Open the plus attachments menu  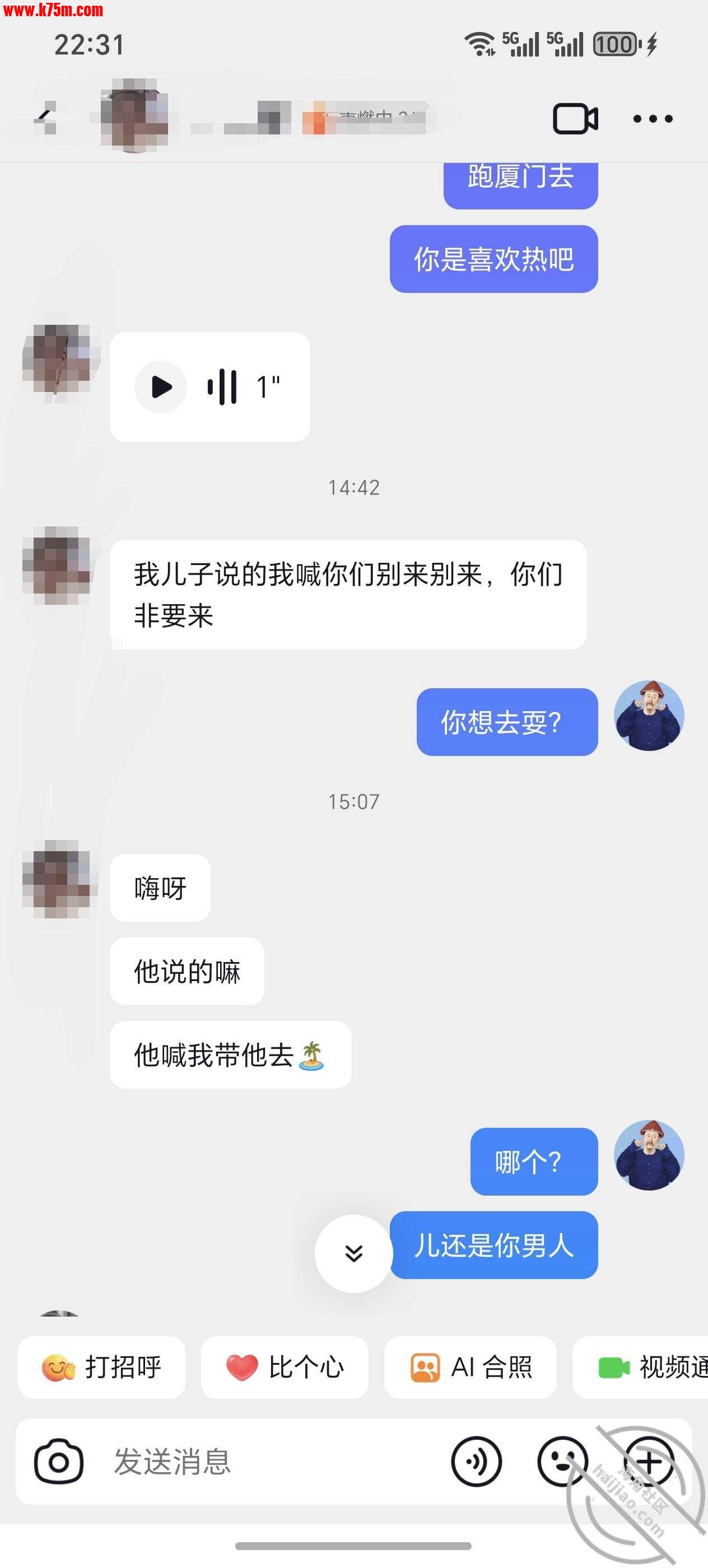tap(648, 1462)
